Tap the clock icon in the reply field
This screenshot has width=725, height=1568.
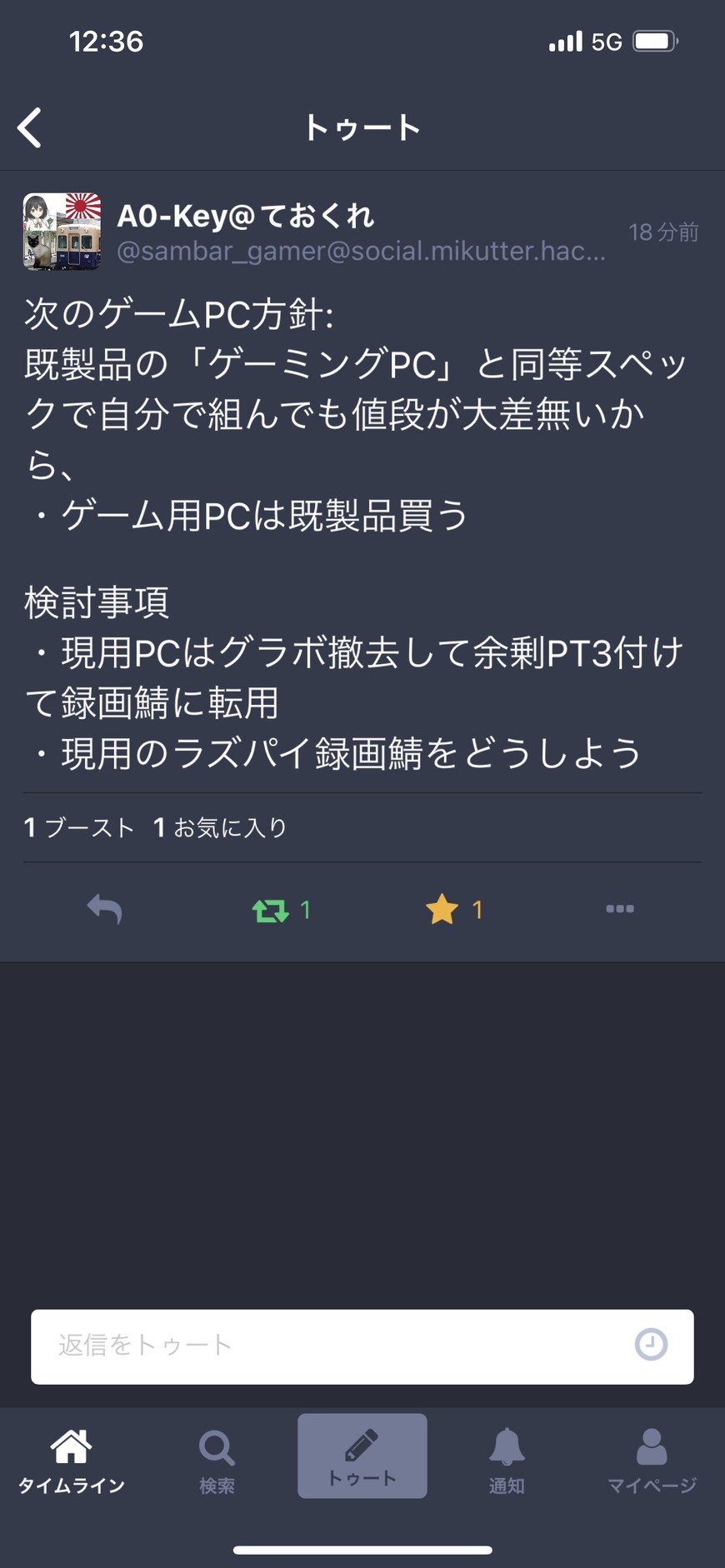651,1345
